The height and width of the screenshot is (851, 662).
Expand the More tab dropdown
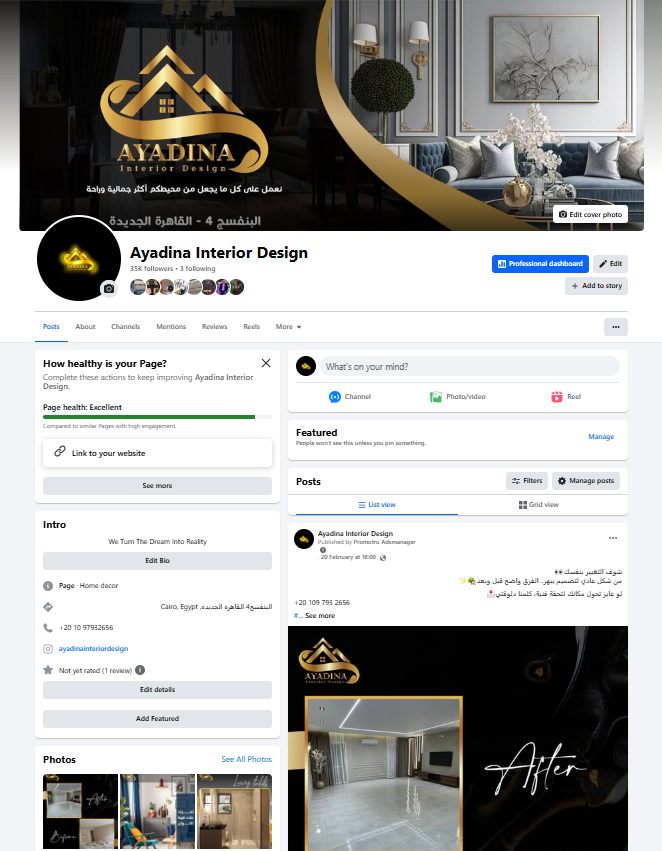pos(288,326)
